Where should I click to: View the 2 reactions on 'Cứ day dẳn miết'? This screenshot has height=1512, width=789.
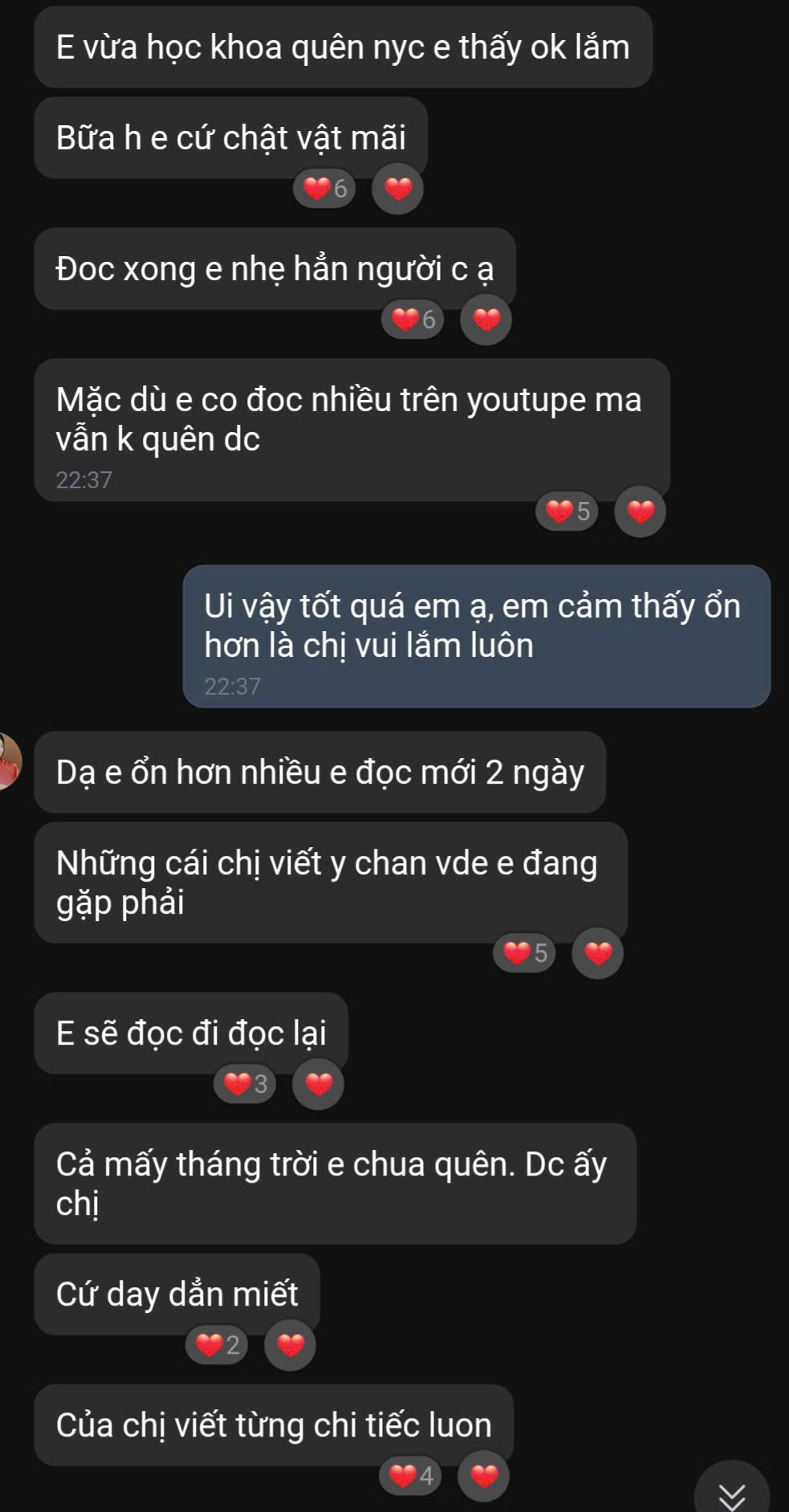pos(218,1344)
